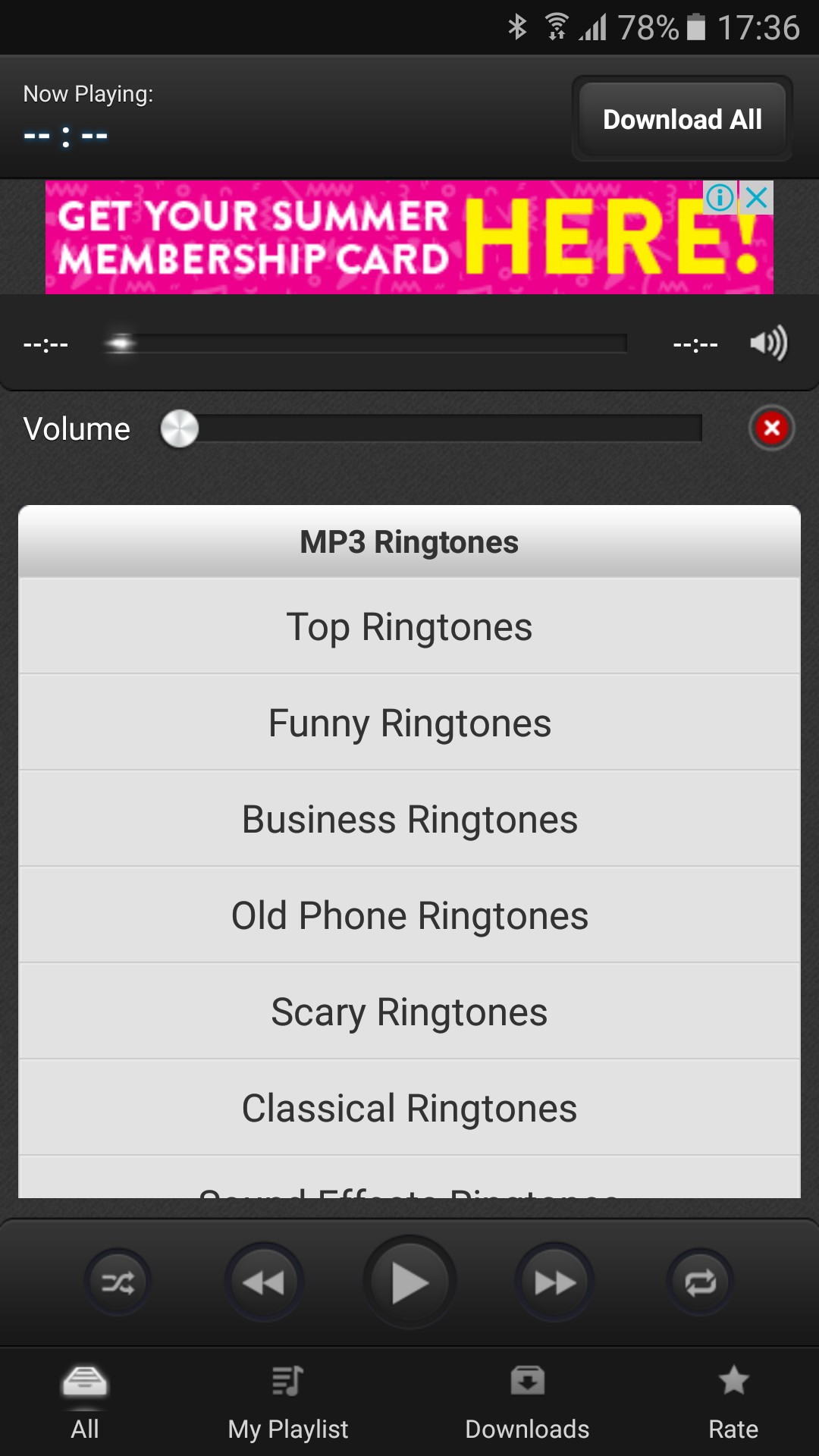Open Classical Ringtones category
This screenshot has height=1456, width=819.
tap(409, 1108)
